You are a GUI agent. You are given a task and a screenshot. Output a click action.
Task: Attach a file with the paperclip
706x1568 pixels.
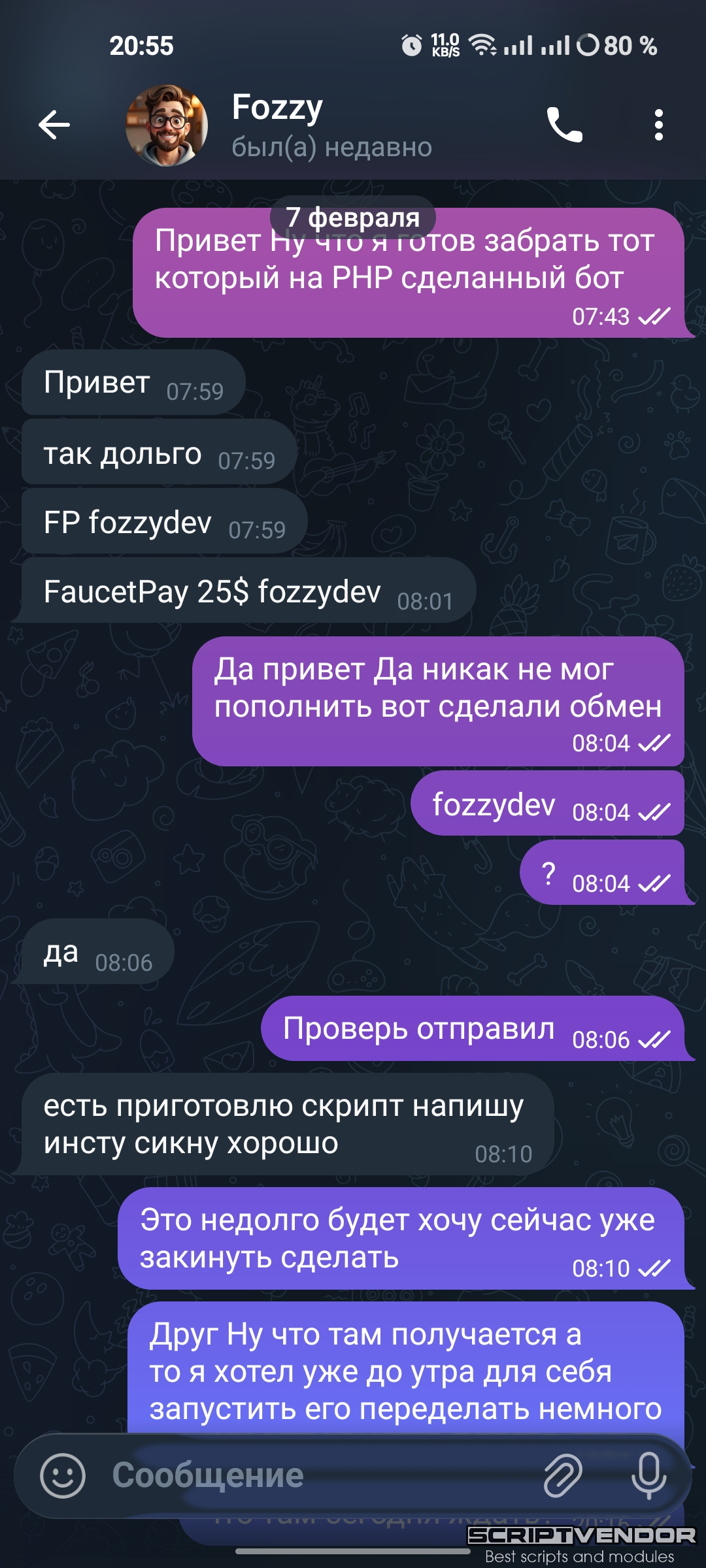tap(563, 1475)
